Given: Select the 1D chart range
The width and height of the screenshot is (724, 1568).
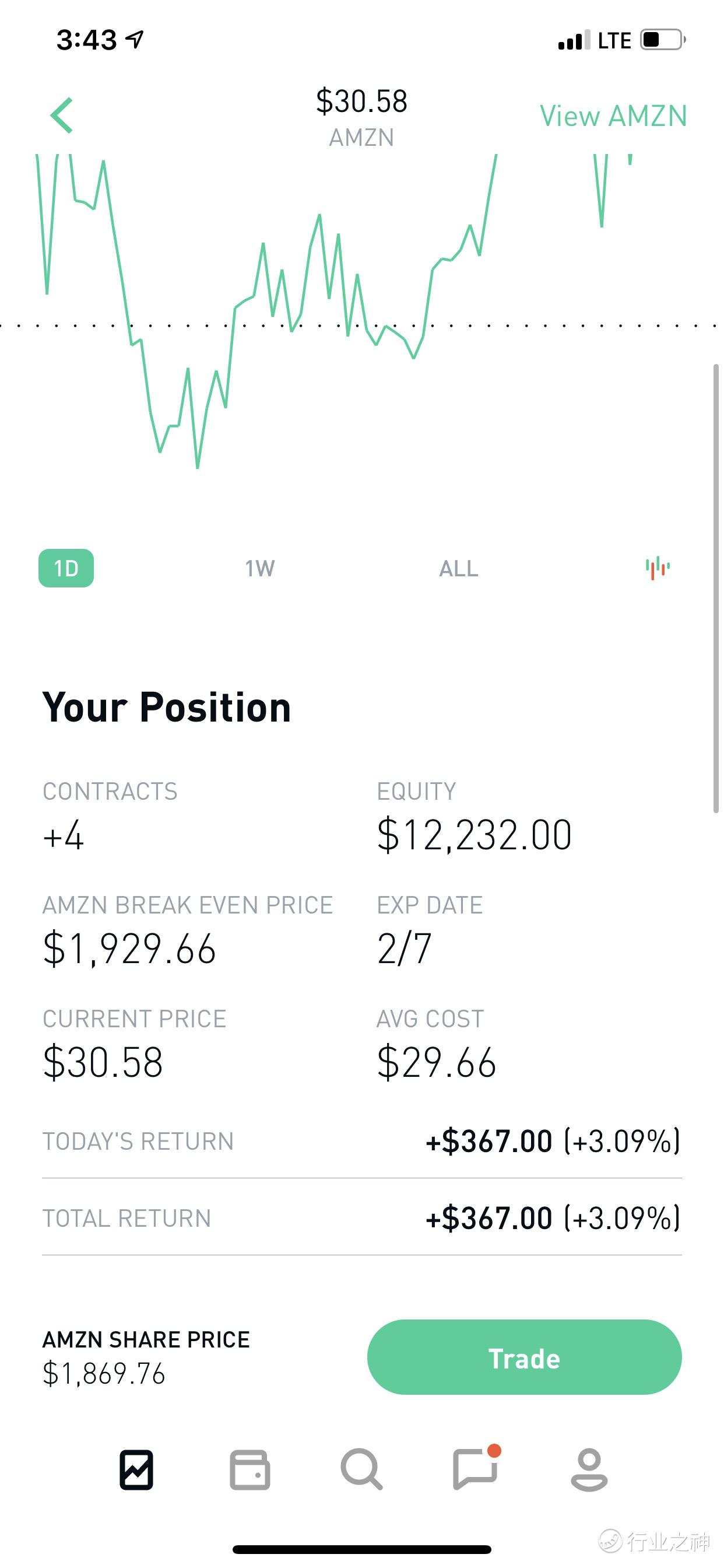Looking at the screenshot, I should click(x=66, y=568).
